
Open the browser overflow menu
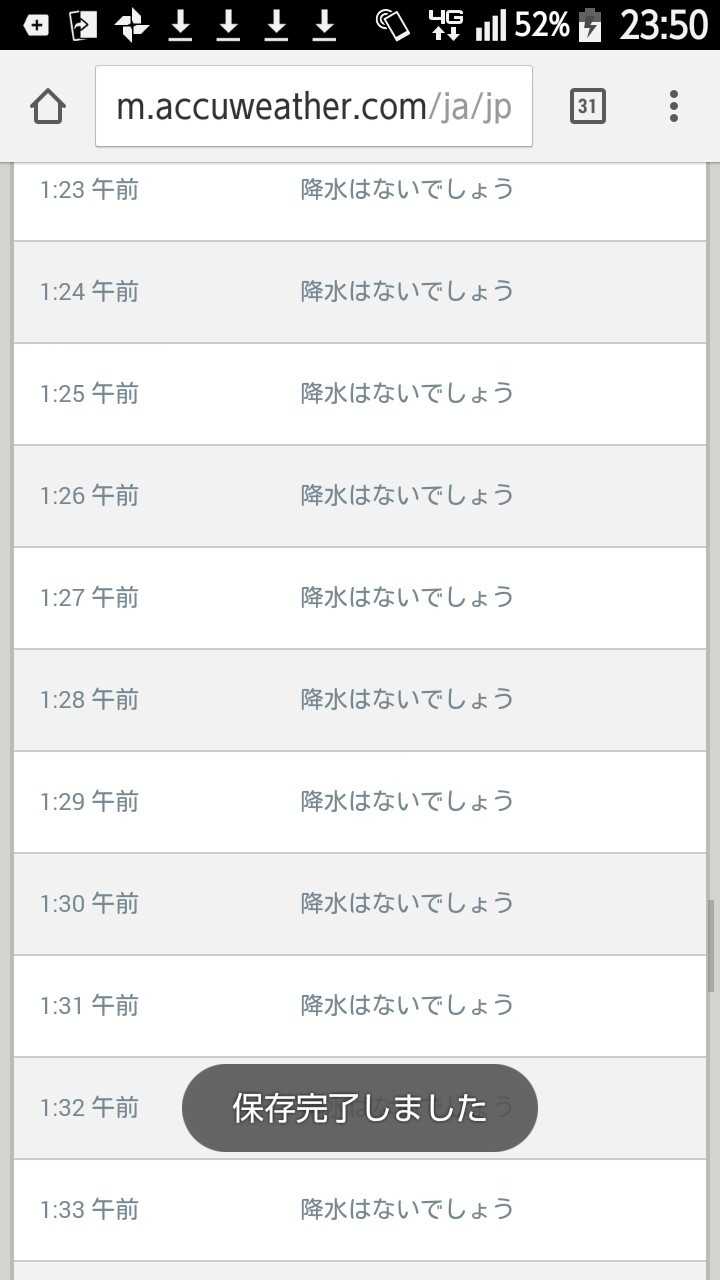pos(674,106)
